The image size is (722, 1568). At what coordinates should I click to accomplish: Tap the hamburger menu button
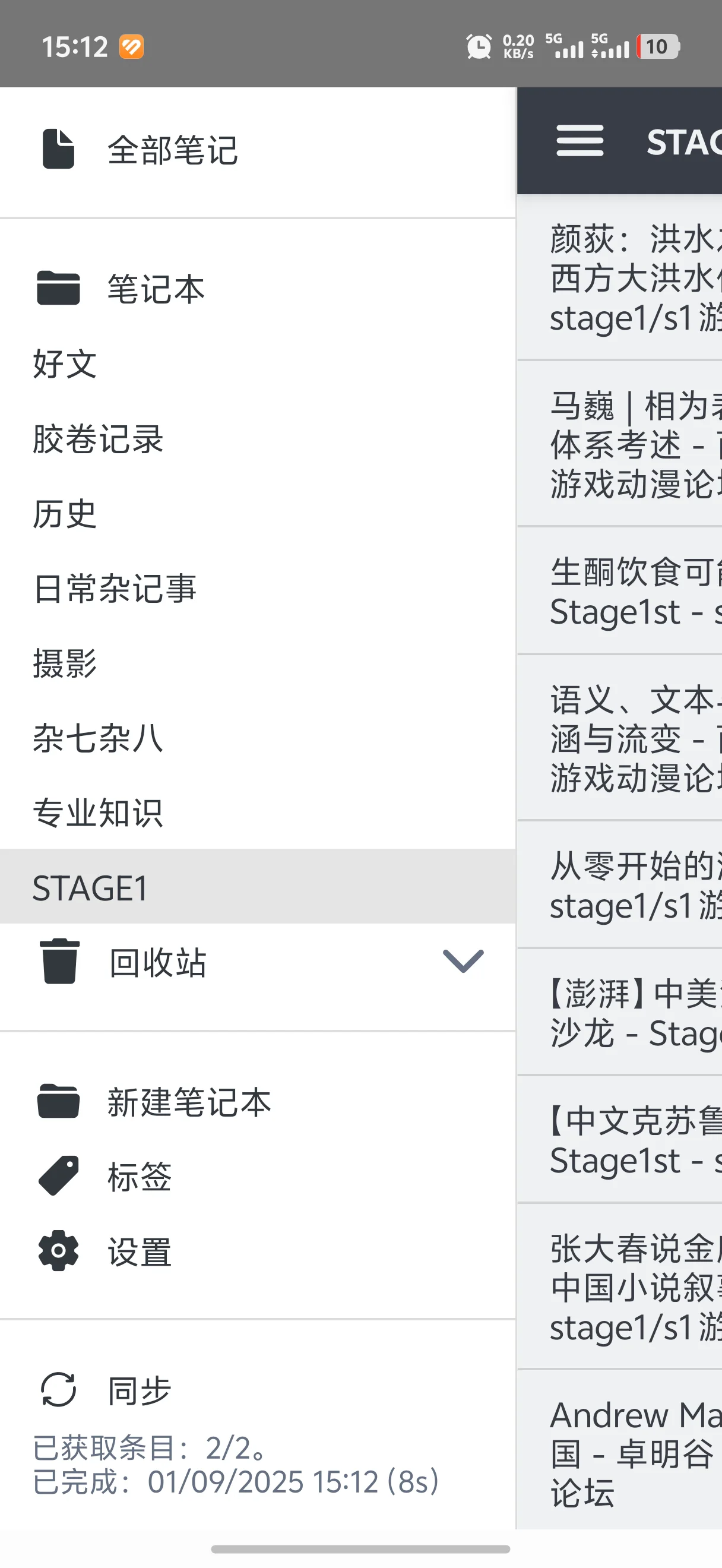(x=579, y=141)
